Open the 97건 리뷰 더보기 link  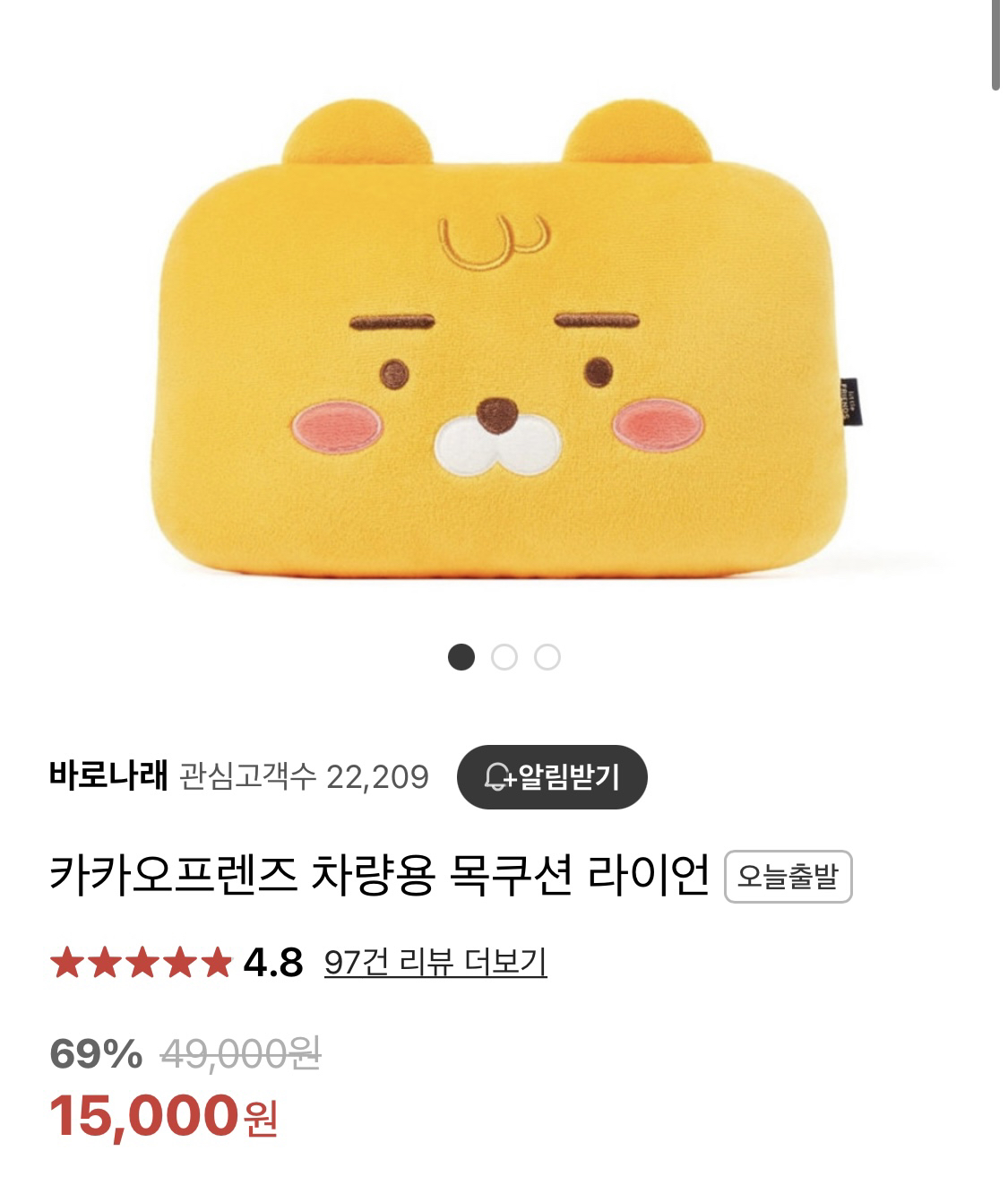click(x=435, y=963)
